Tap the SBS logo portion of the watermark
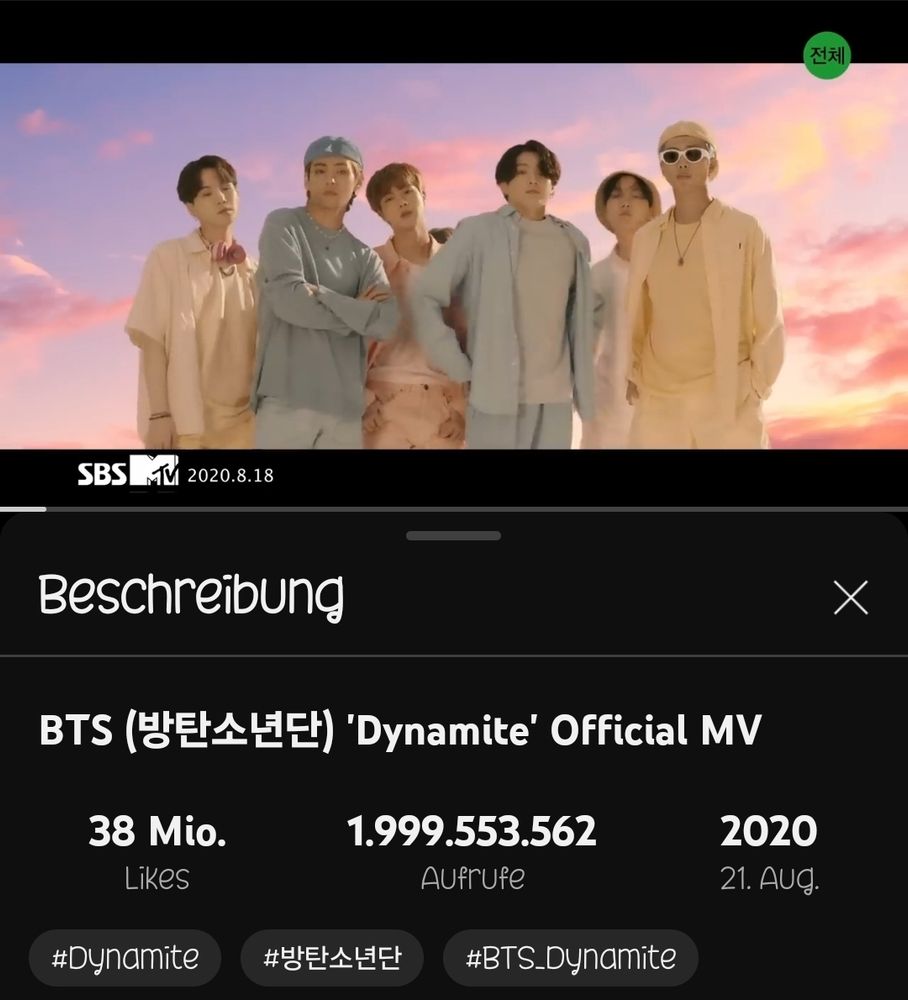Viewport: 908px width, 1000px height. pos(102,471)
